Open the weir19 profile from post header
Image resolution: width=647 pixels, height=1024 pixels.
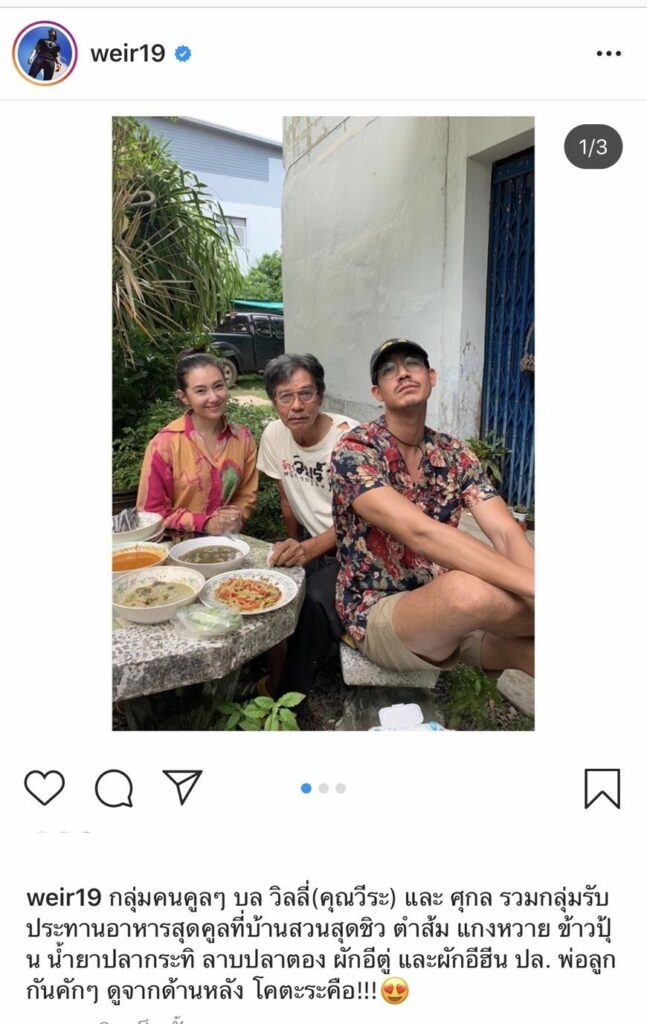(x=127, y=54)
